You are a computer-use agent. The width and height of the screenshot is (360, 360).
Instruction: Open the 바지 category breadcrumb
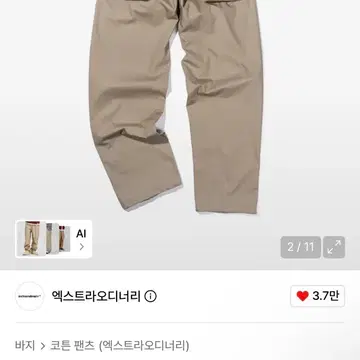click(25, 345)
